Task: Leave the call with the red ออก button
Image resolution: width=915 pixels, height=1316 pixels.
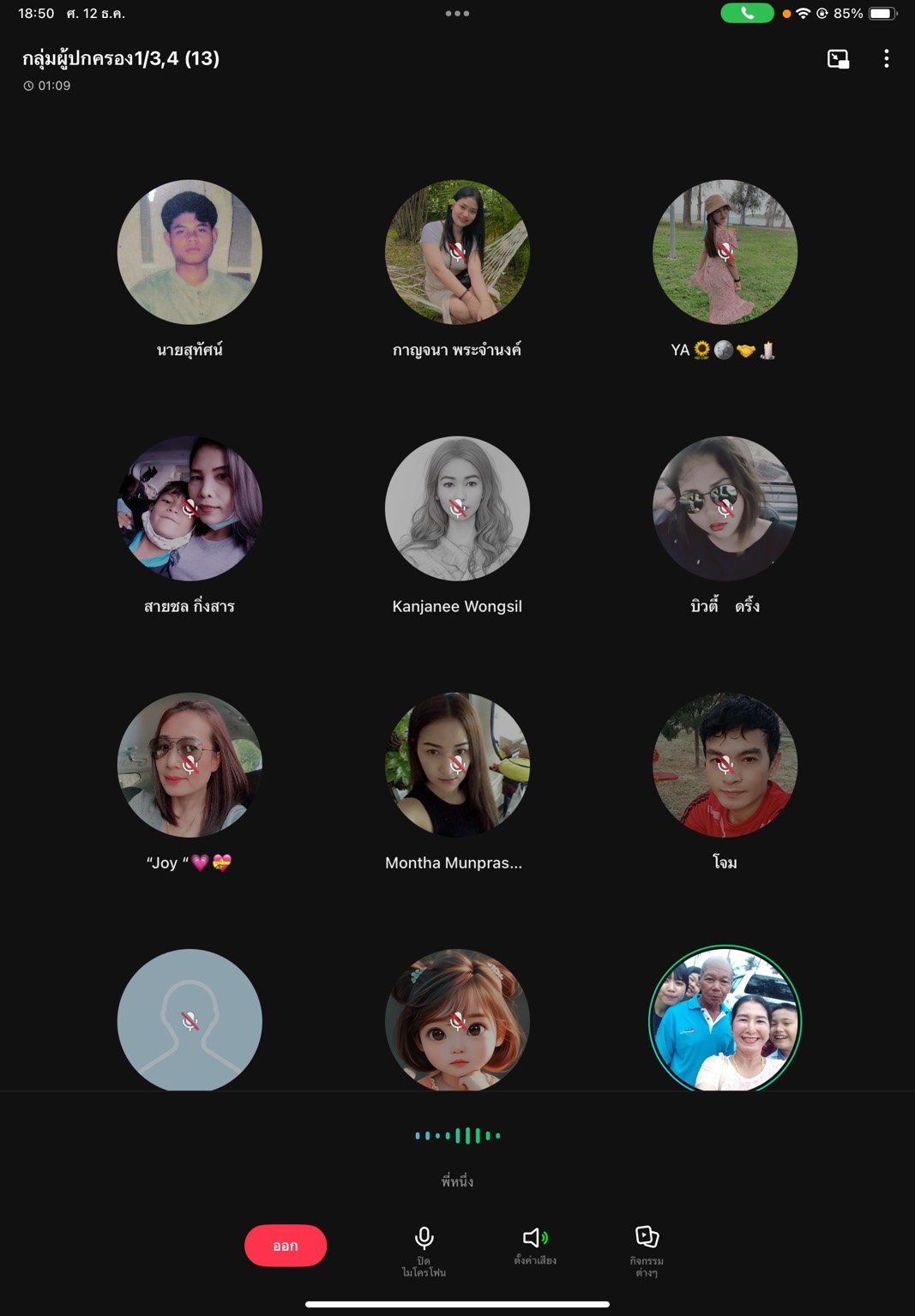Action: [x=286, y=1245]
